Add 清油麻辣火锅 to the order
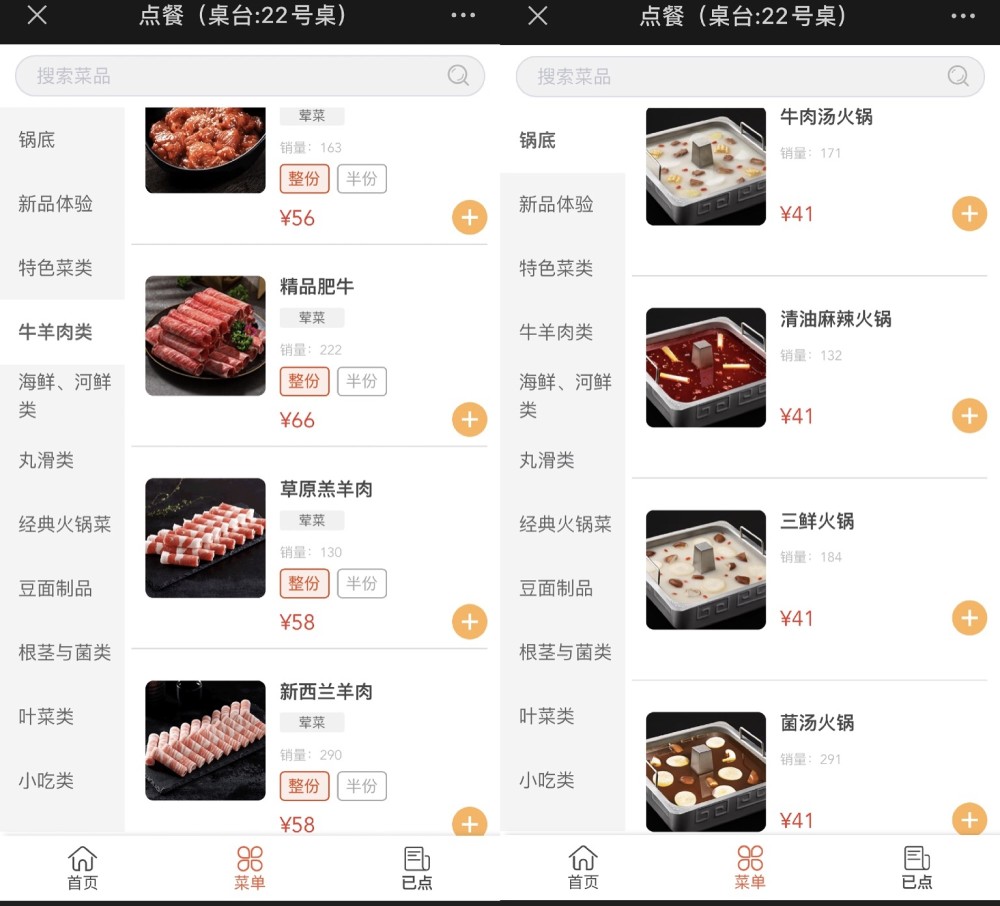 click(x=968, y=415)
